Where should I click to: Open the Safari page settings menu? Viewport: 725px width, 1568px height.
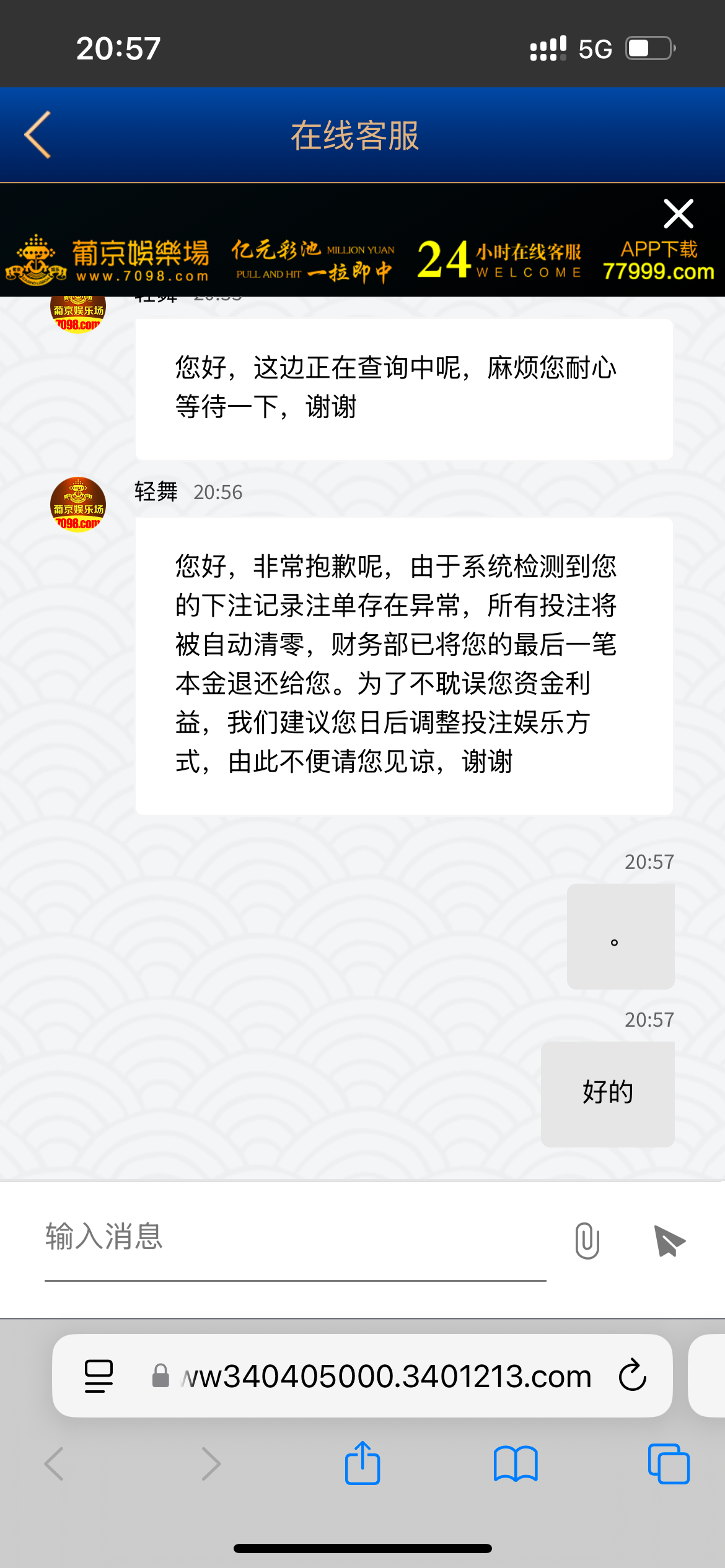[99, 1377]
